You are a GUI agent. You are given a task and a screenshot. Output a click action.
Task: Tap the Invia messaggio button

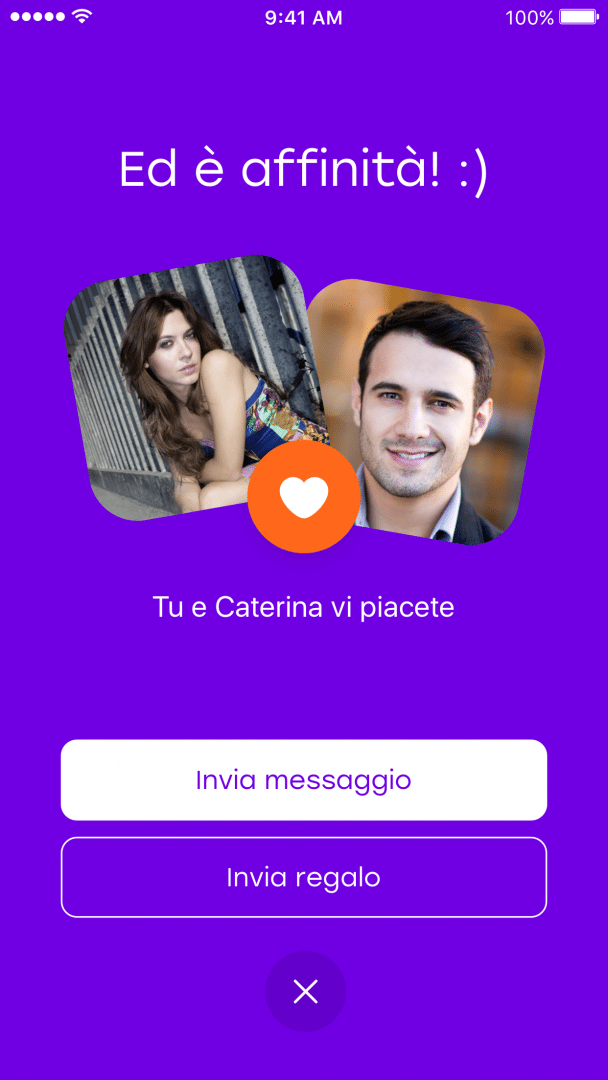pos(304,780)
